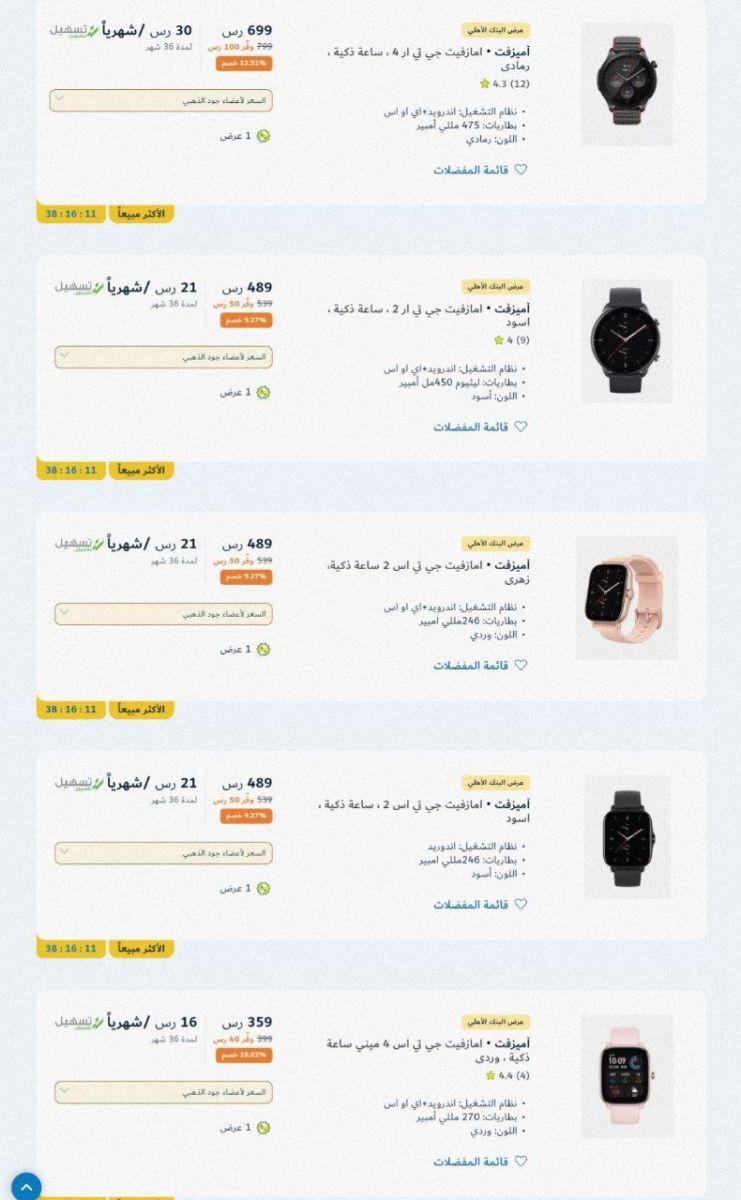Expand gold member price for Amazfit GTR 4

[161, 100]
